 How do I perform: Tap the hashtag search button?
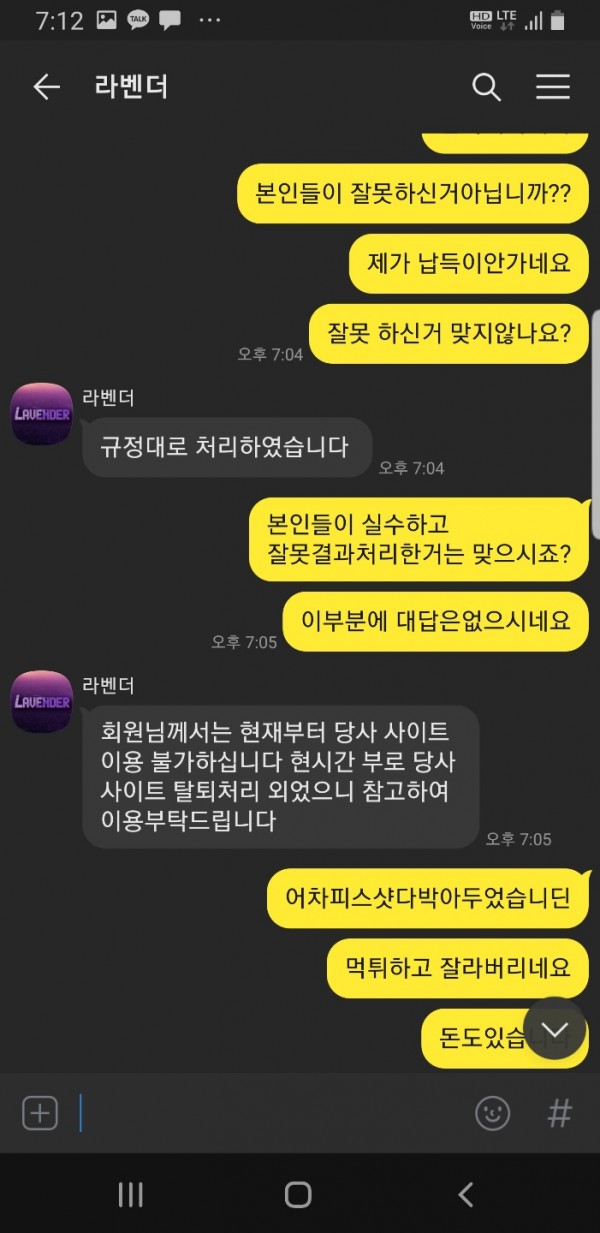point(559,1113)
